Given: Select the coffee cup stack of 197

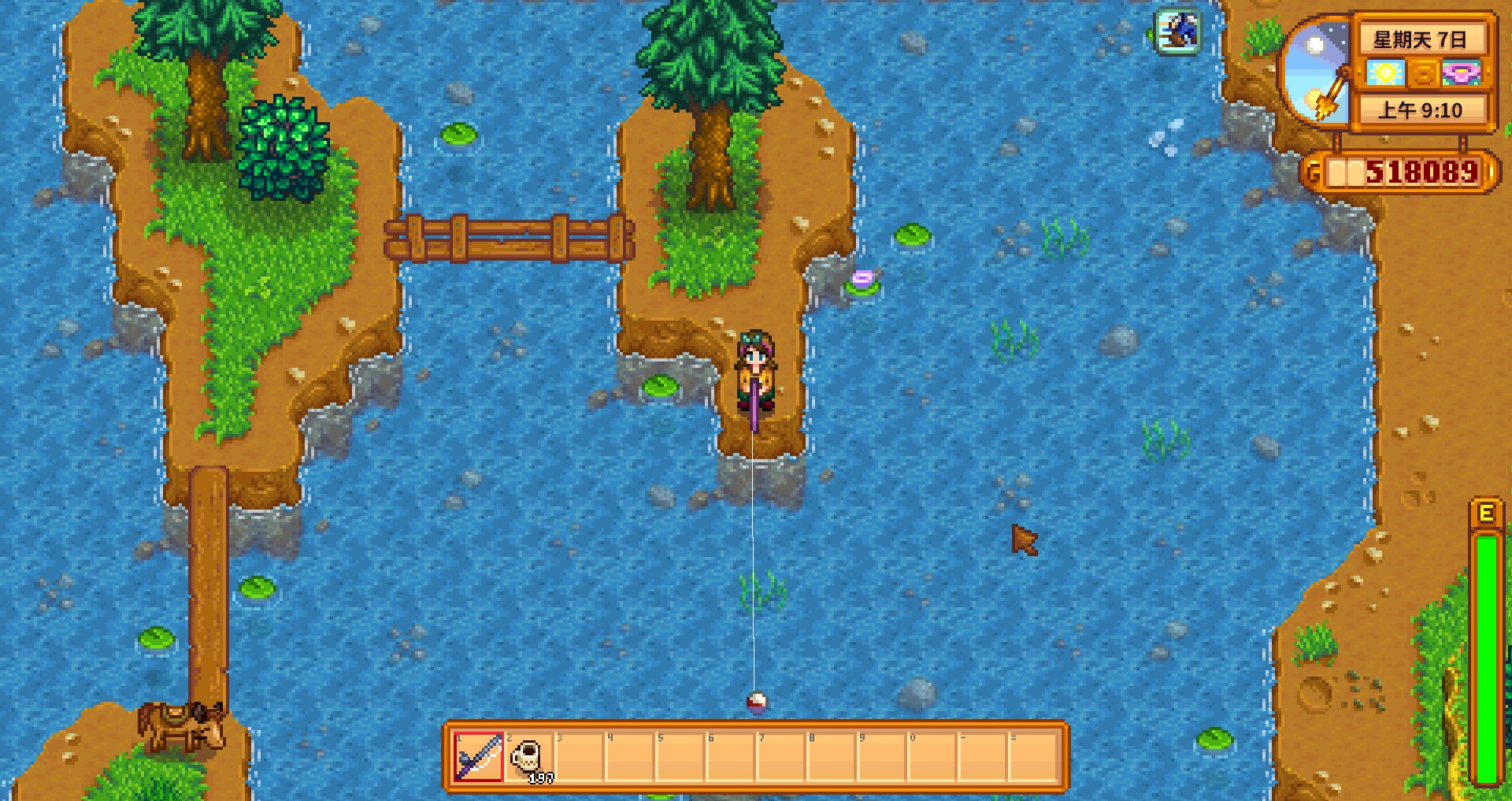Looking at the screenshot, I should point(528,757).
